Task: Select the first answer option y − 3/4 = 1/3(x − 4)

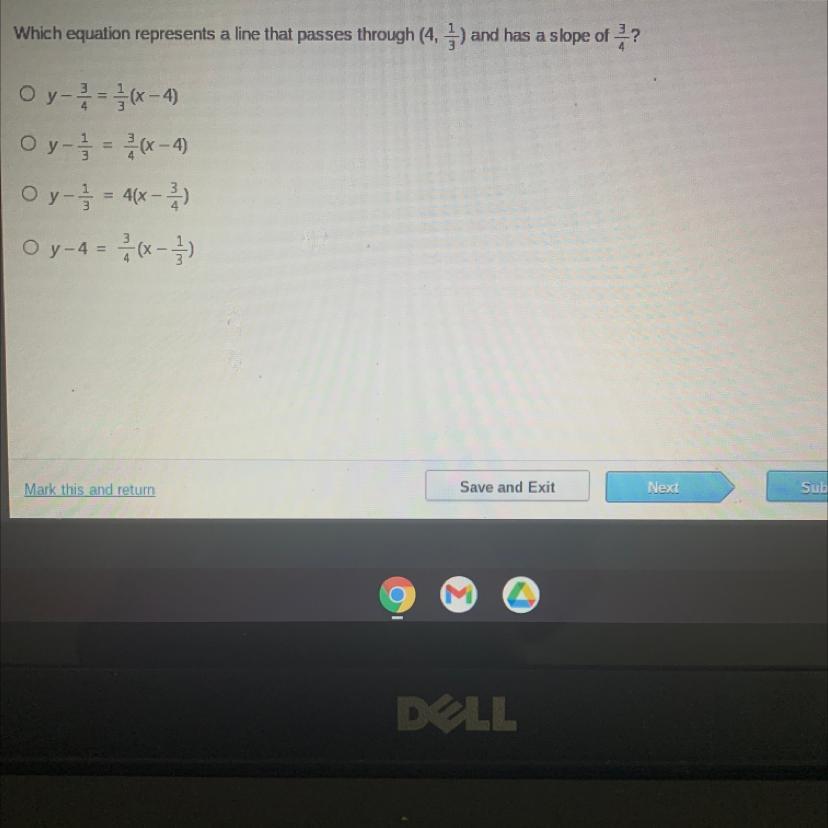Action: pyautogui.click(x=28, y=96)
